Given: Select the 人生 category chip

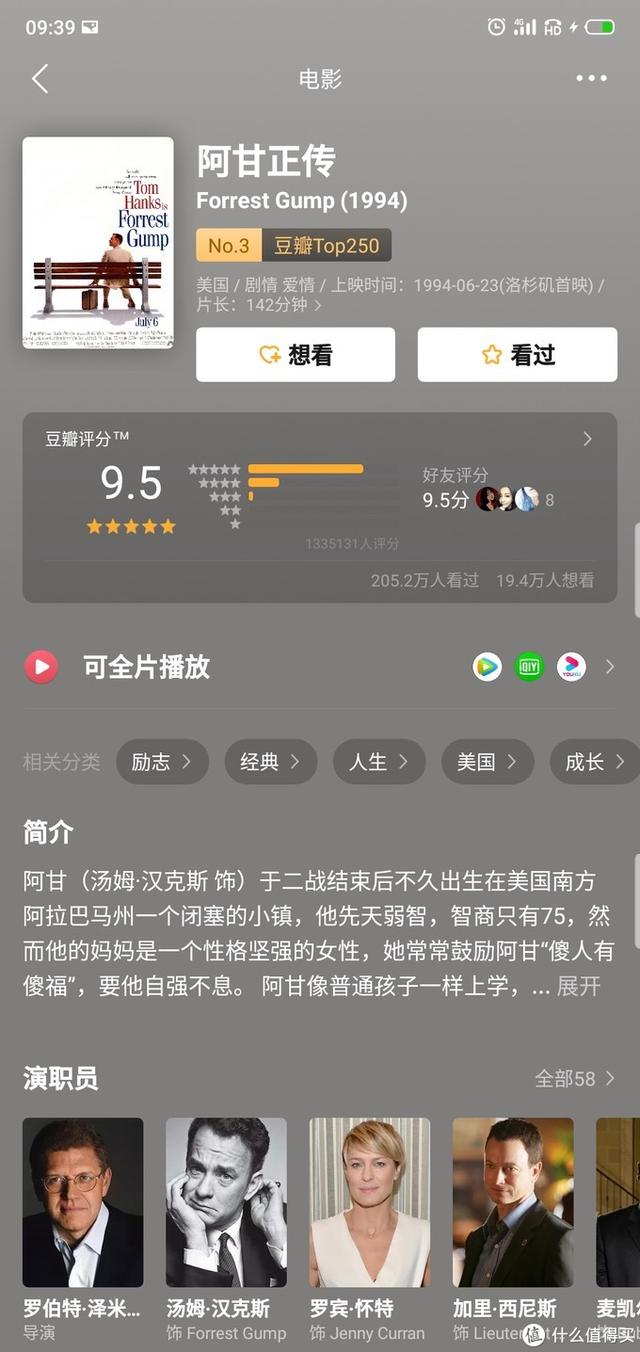Looking at the screenshot, I should pyautogui.click(x=379, y=762).
